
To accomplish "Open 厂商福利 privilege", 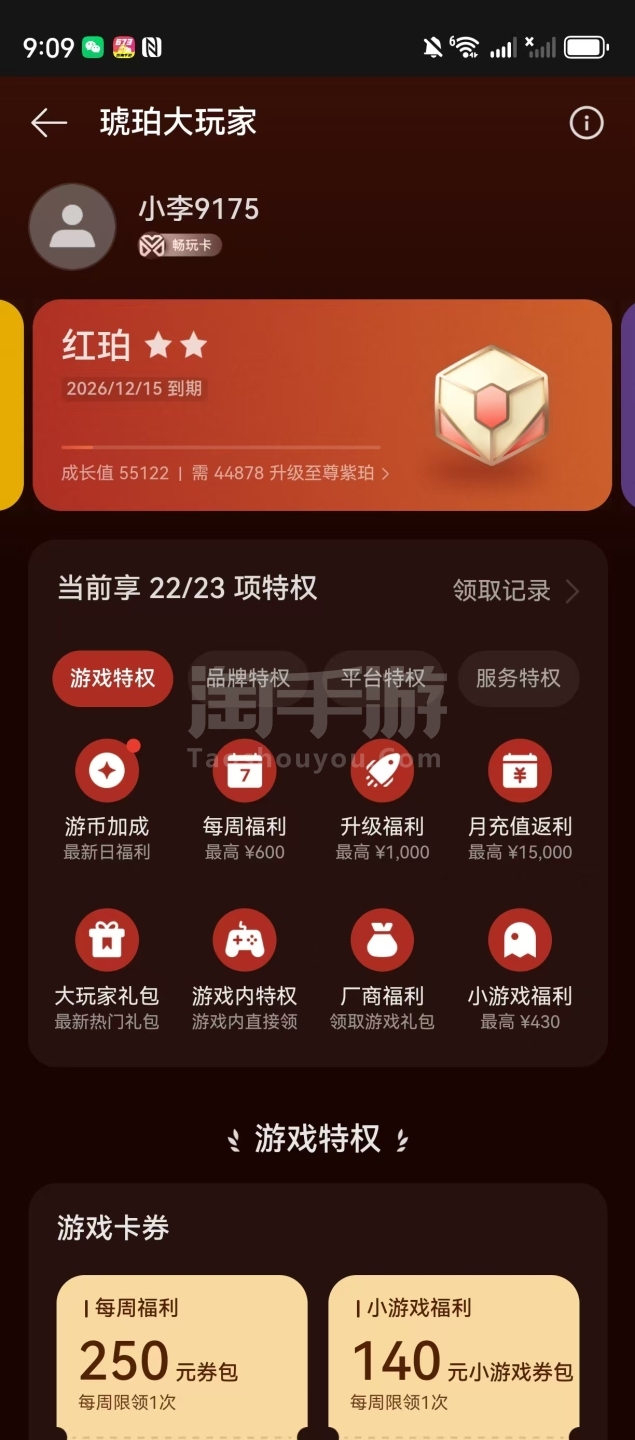I will 382,941.
